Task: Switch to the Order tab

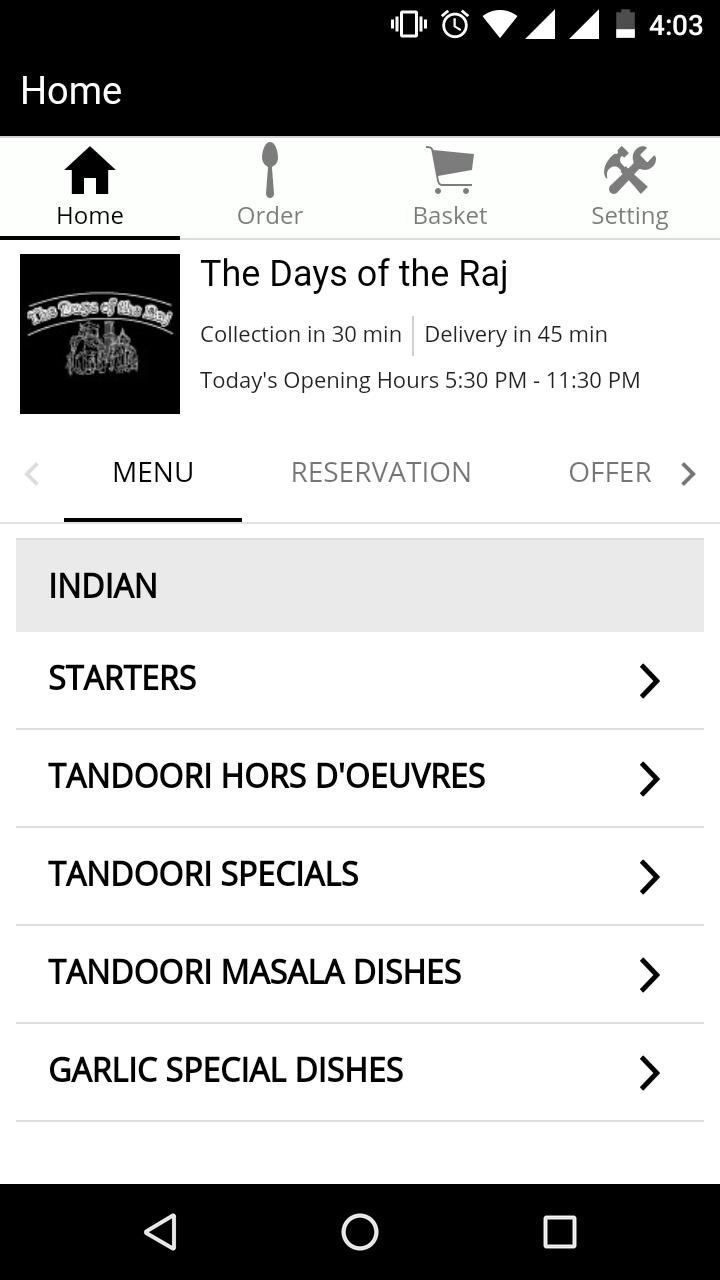Action: pos(270,188)
